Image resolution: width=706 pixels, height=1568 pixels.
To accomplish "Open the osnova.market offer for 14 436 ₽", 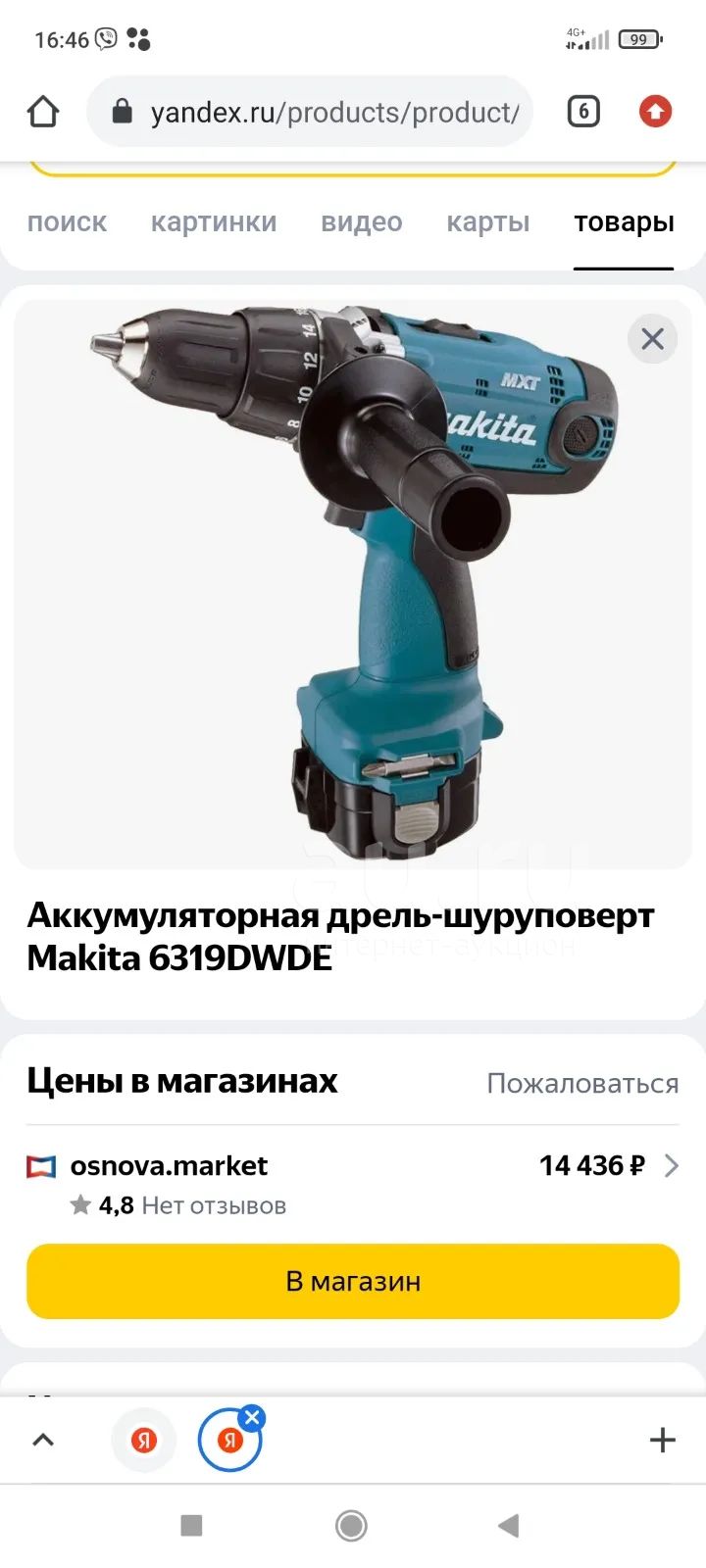I will click(x=353, y=1183).
